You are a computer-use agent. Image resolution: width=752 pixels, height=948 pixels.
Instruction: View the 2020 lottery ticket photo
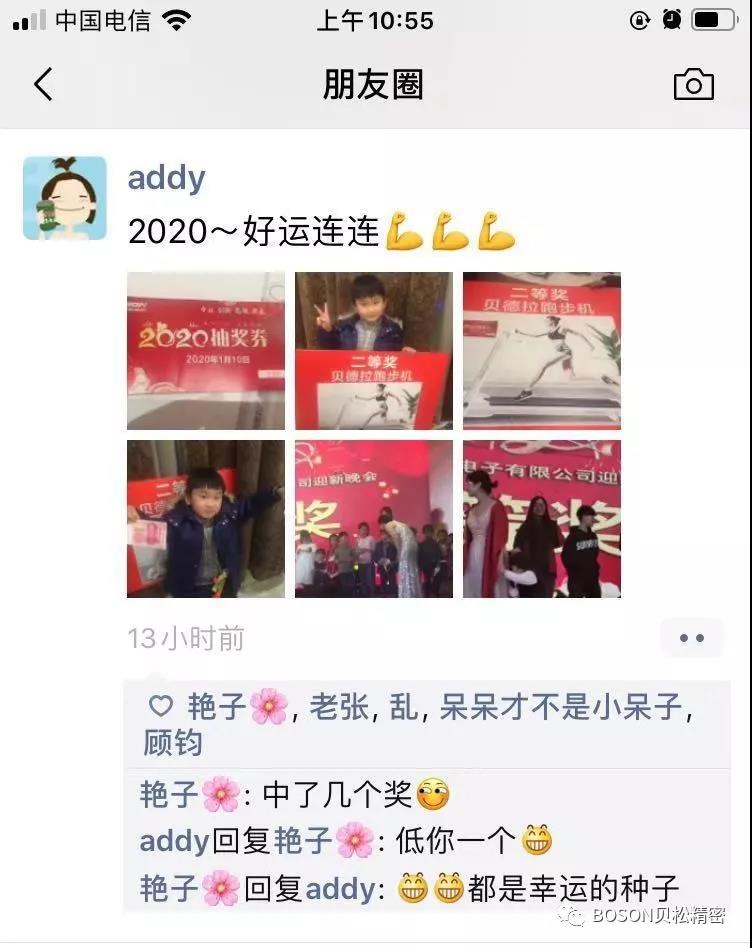(206, 351)
